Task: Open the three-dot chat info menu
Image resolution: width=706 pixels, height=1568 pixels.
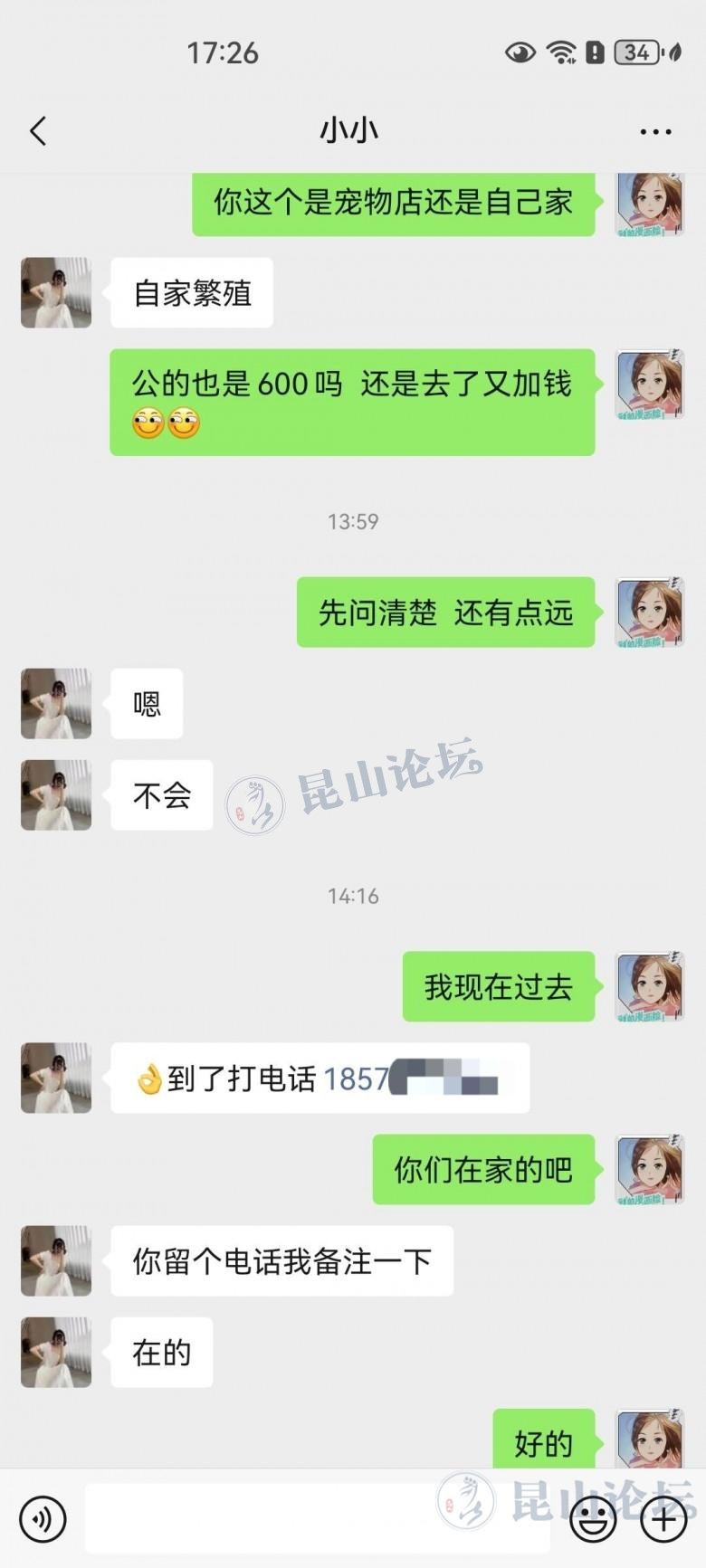Action: point(655,132)
